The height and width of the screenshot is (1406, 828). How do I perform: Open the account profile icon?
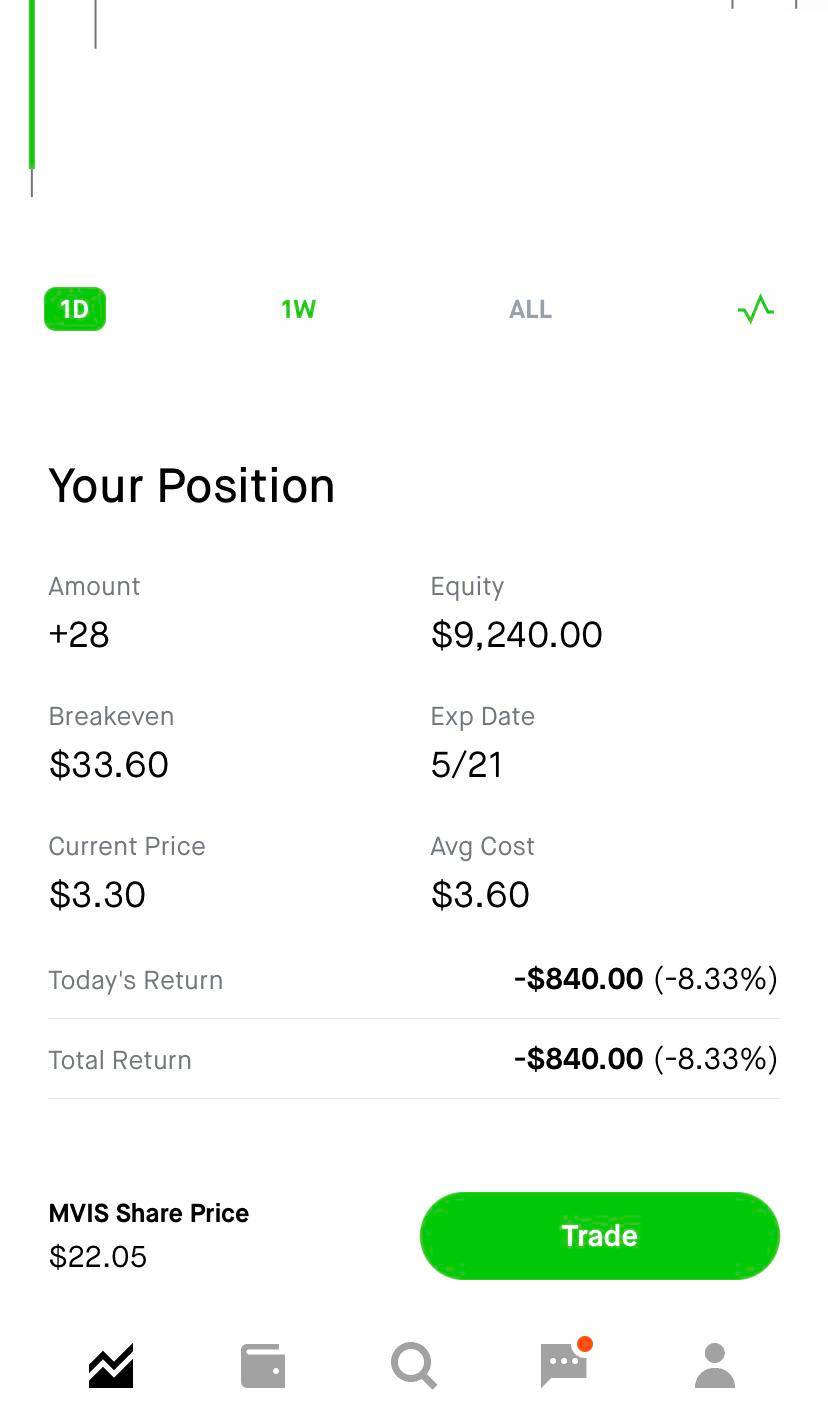coord(714,1363)
